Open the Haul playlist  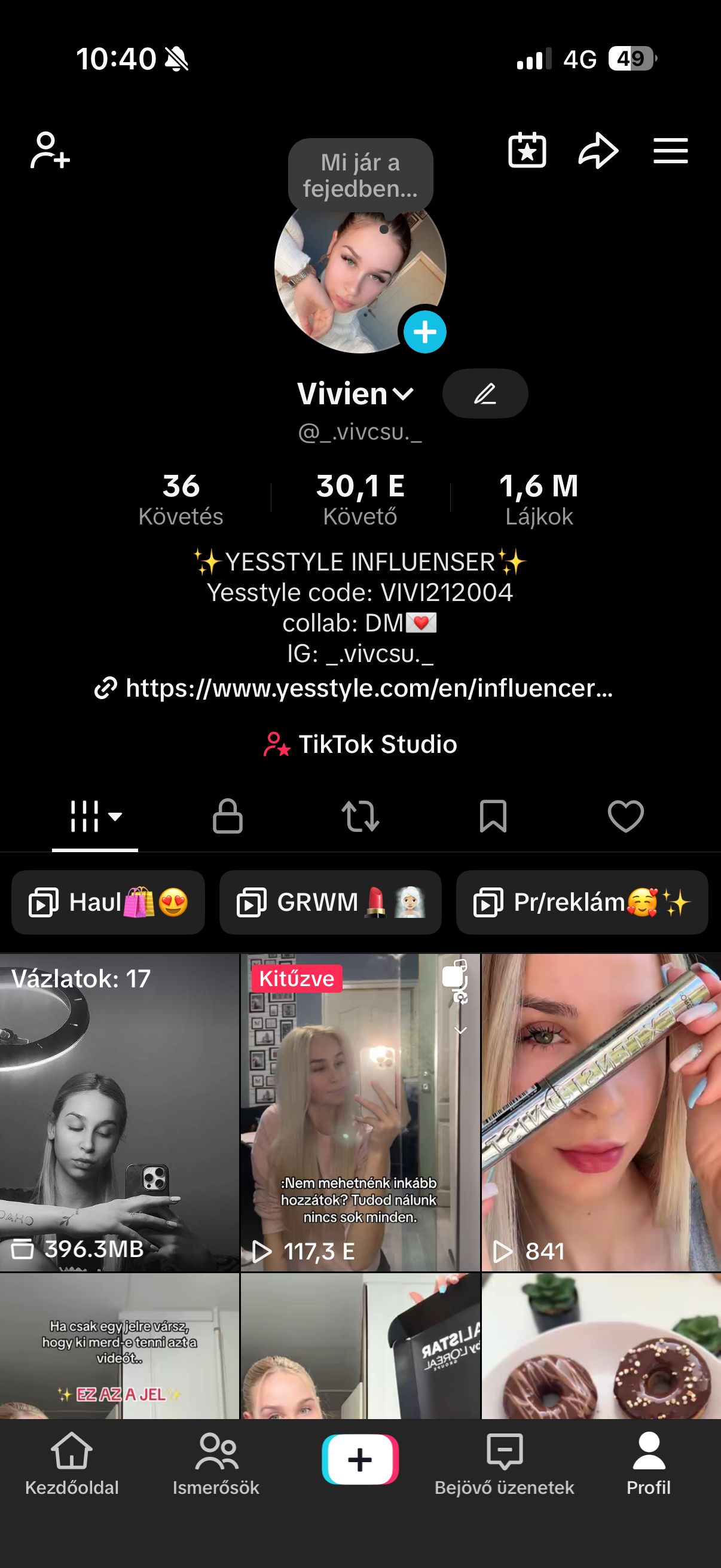coord(108,902)
